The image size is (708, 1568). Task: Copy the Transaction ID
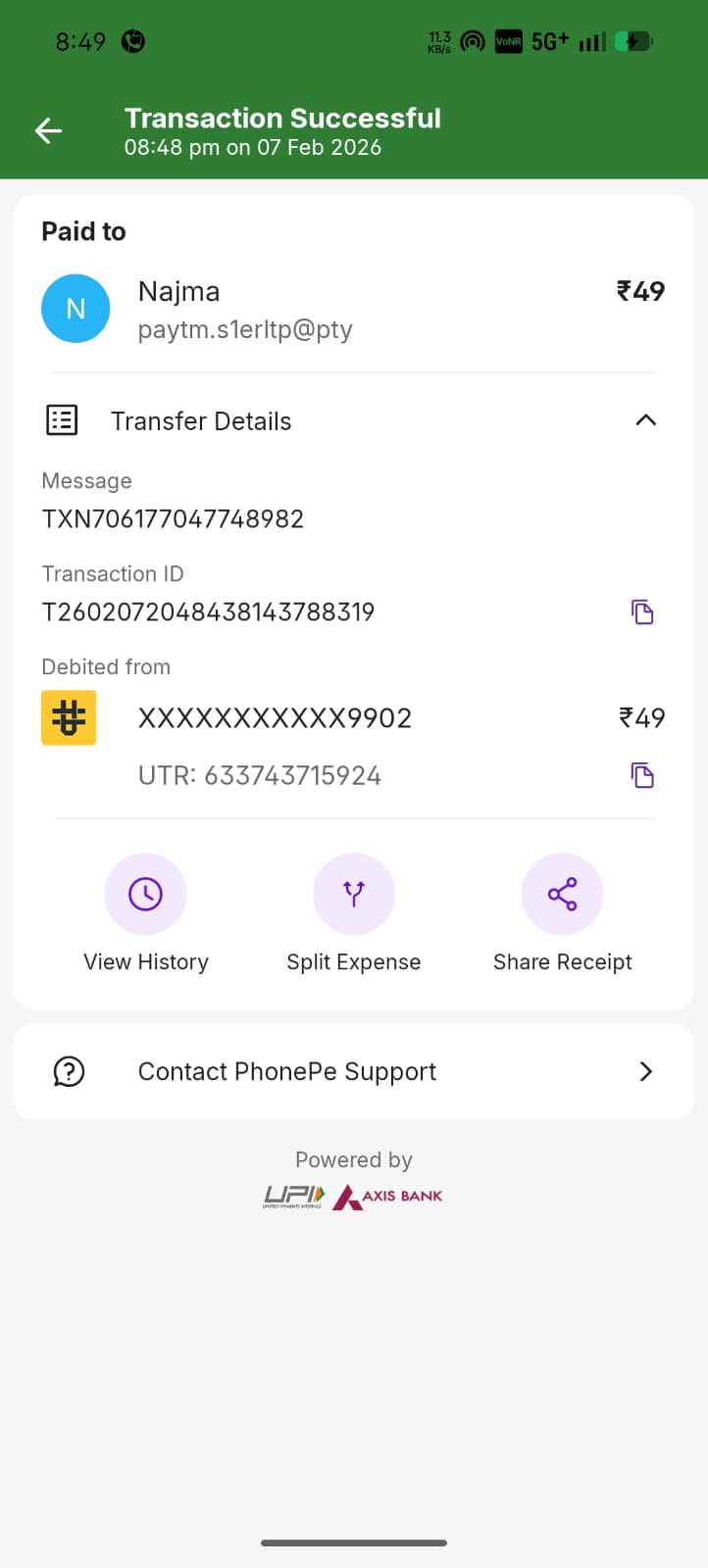642,612
